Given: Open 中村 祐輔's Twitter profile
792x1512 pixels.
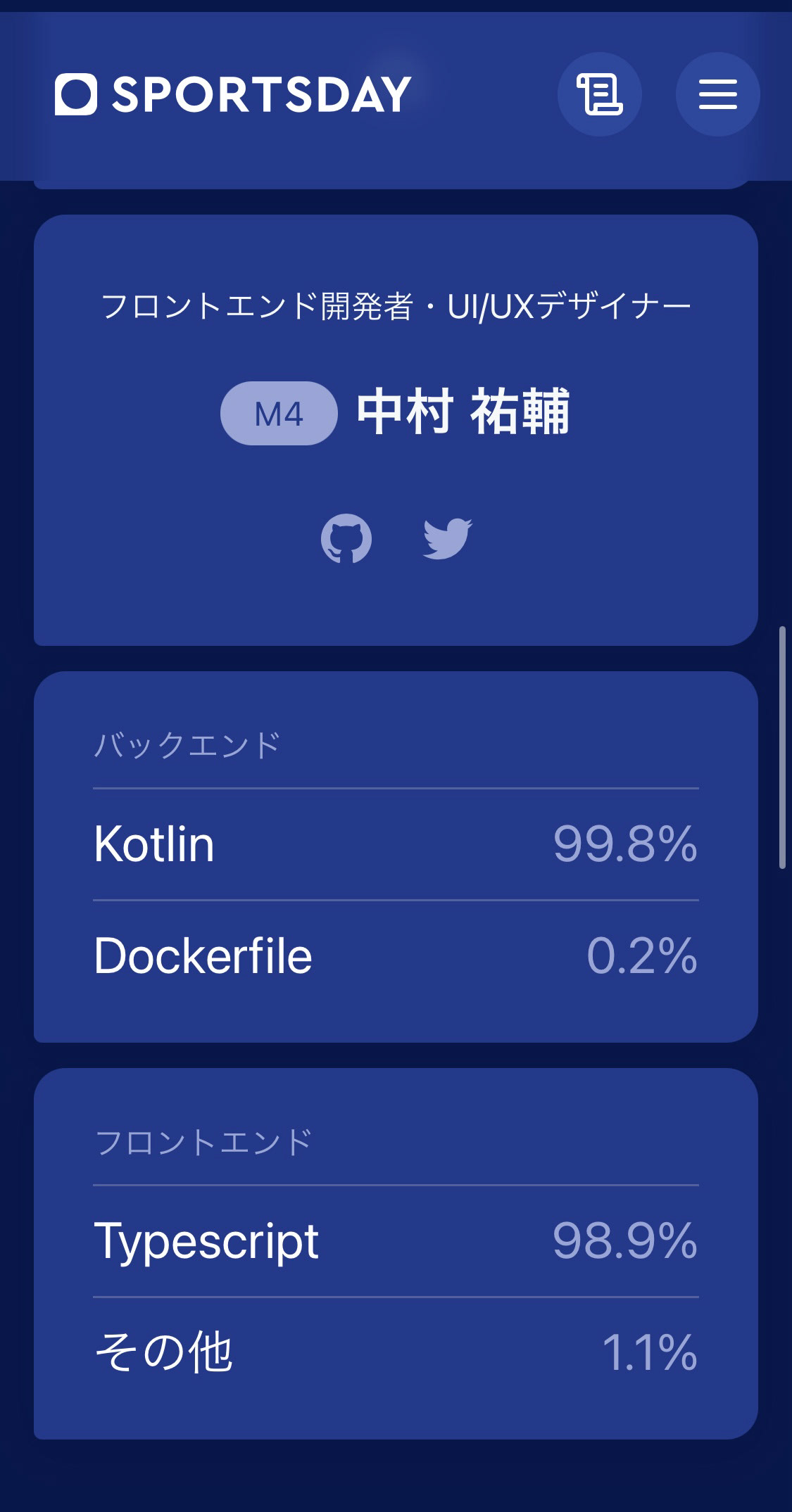Looking at the screenshot, I should tap(447, 538).
